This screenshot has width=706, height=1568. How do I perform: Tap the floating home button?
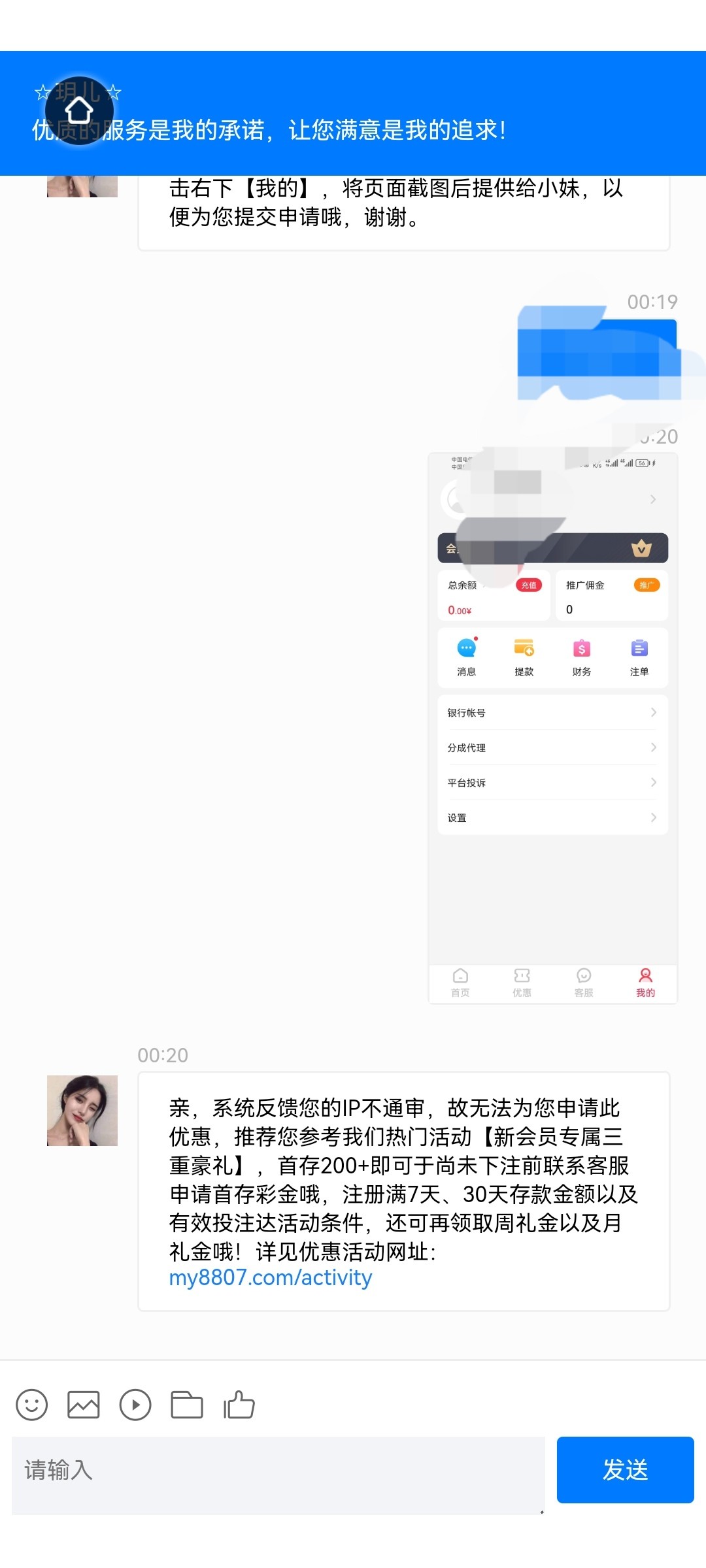tap(79, 110)
